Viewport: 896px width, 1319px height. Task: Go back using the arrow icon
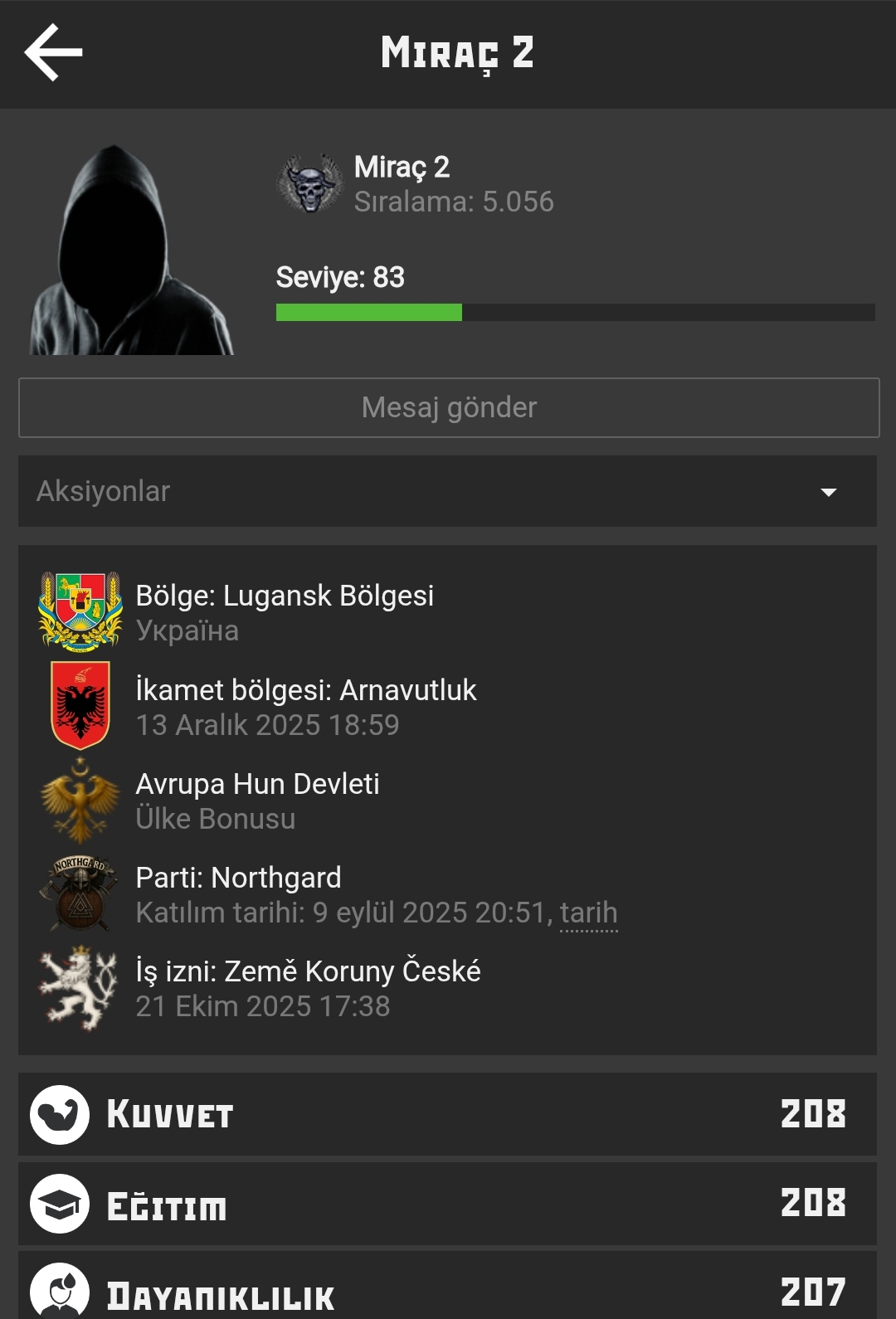54,52
